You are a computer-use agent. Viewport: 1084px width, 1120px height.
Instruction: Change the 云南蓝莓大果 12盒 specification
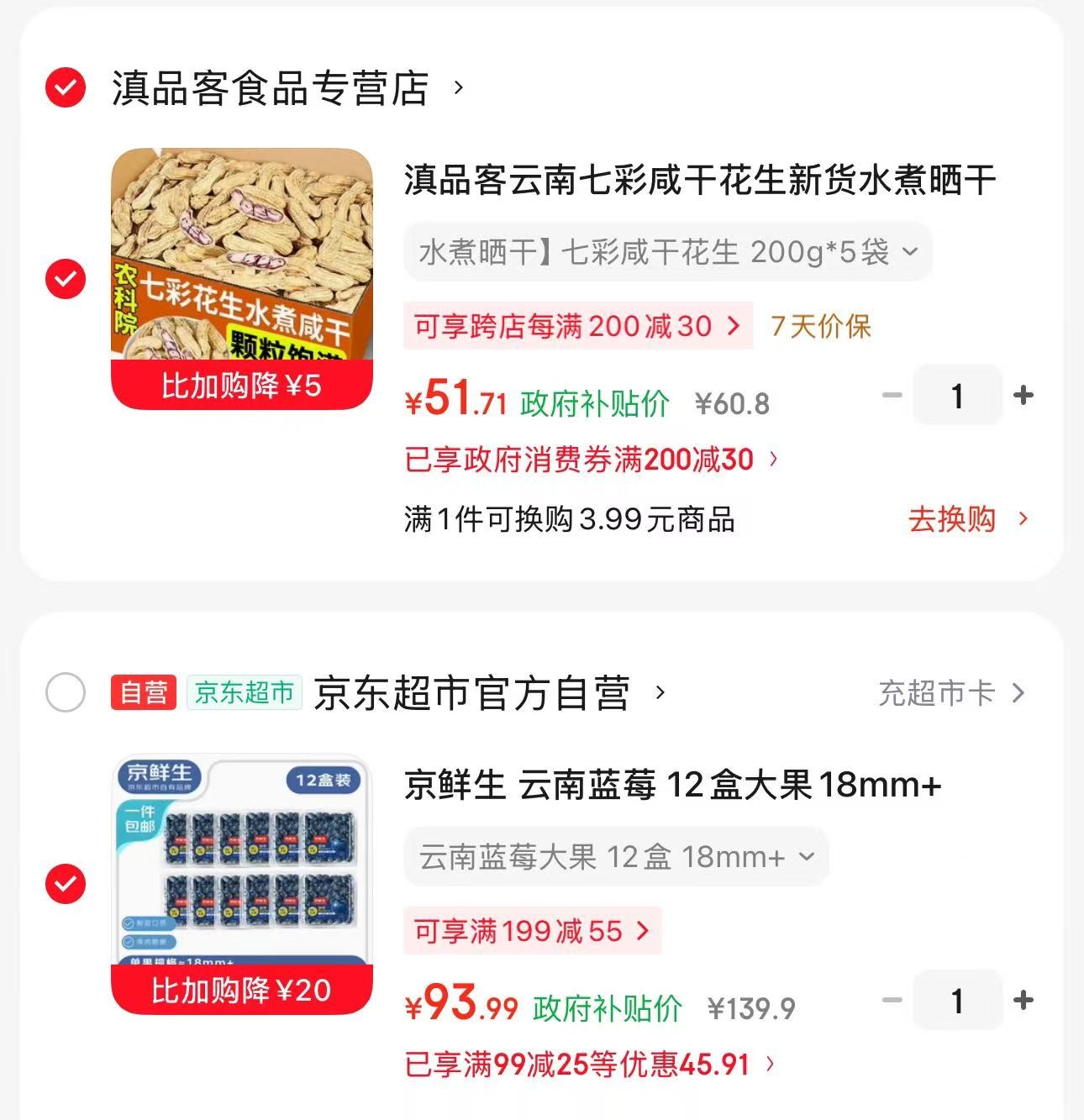[616, 857]
